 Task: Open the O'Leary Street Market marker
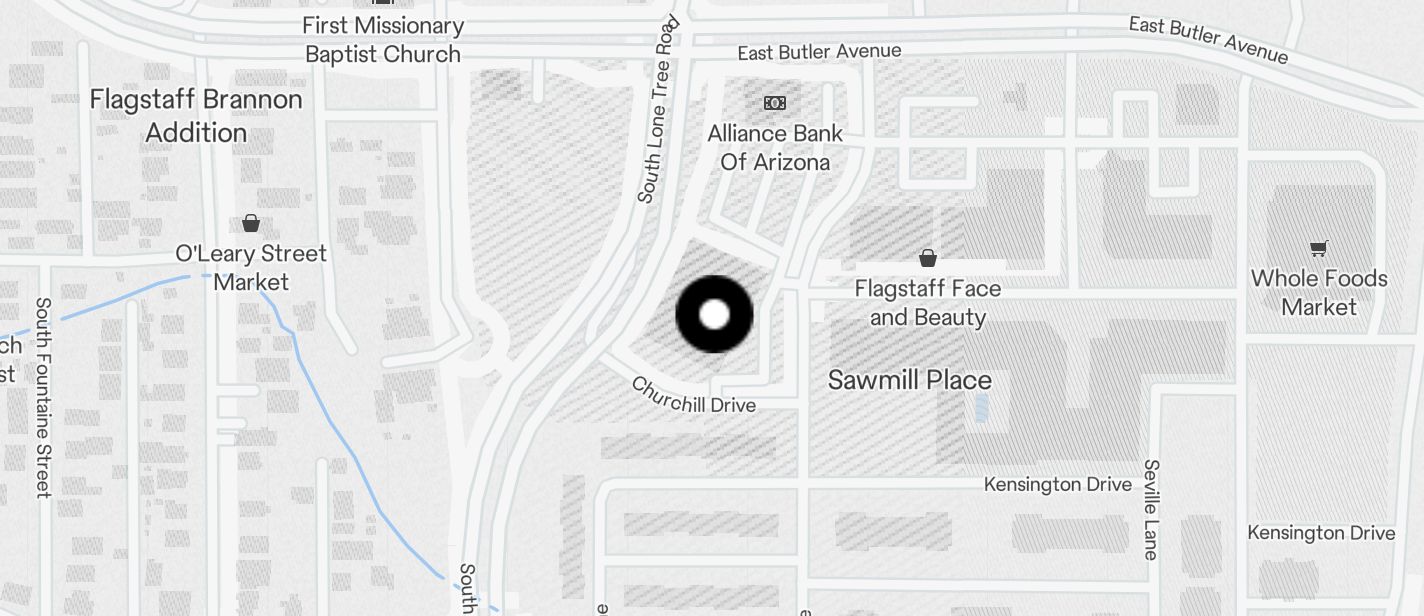click(x=251, y=223)
